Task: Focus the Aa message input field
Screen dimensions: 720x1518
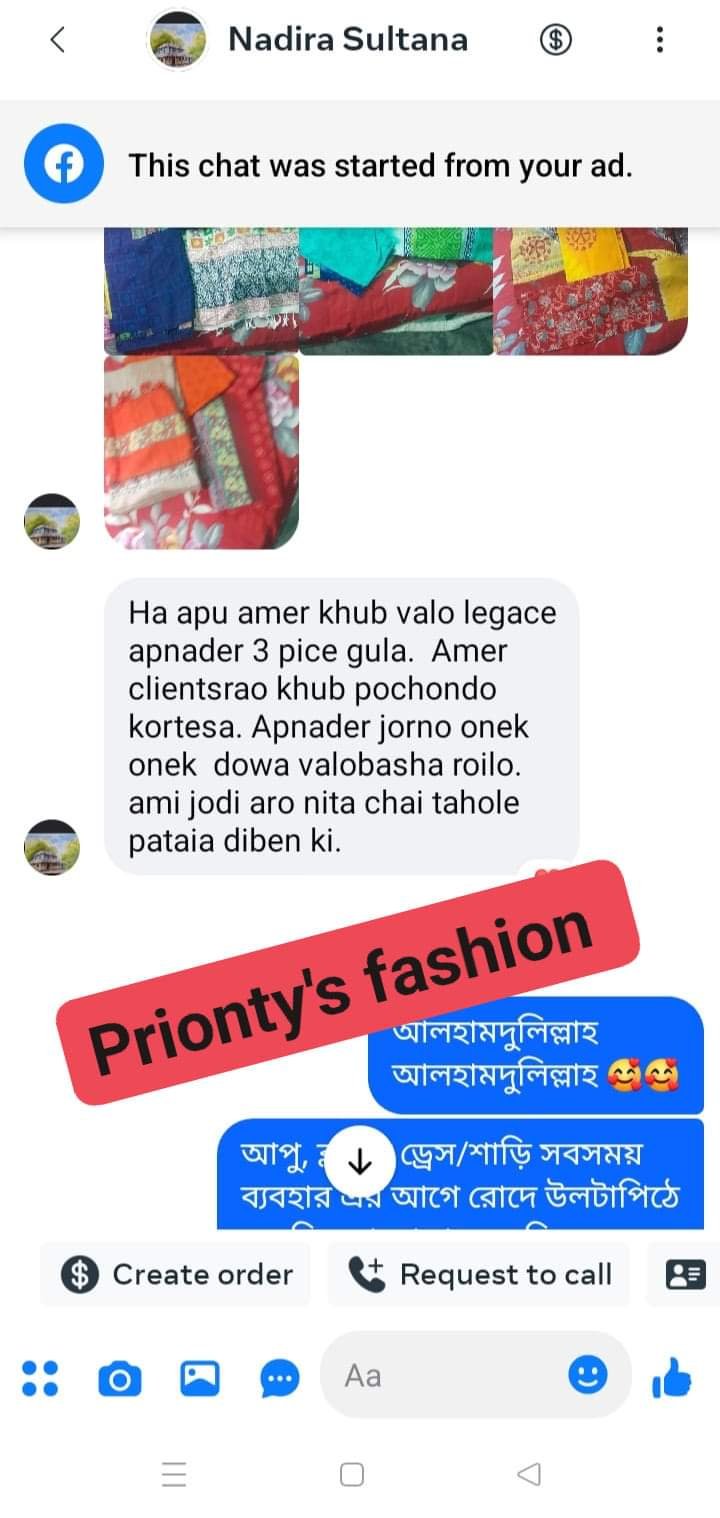Action: click(x=446, y=1376)
